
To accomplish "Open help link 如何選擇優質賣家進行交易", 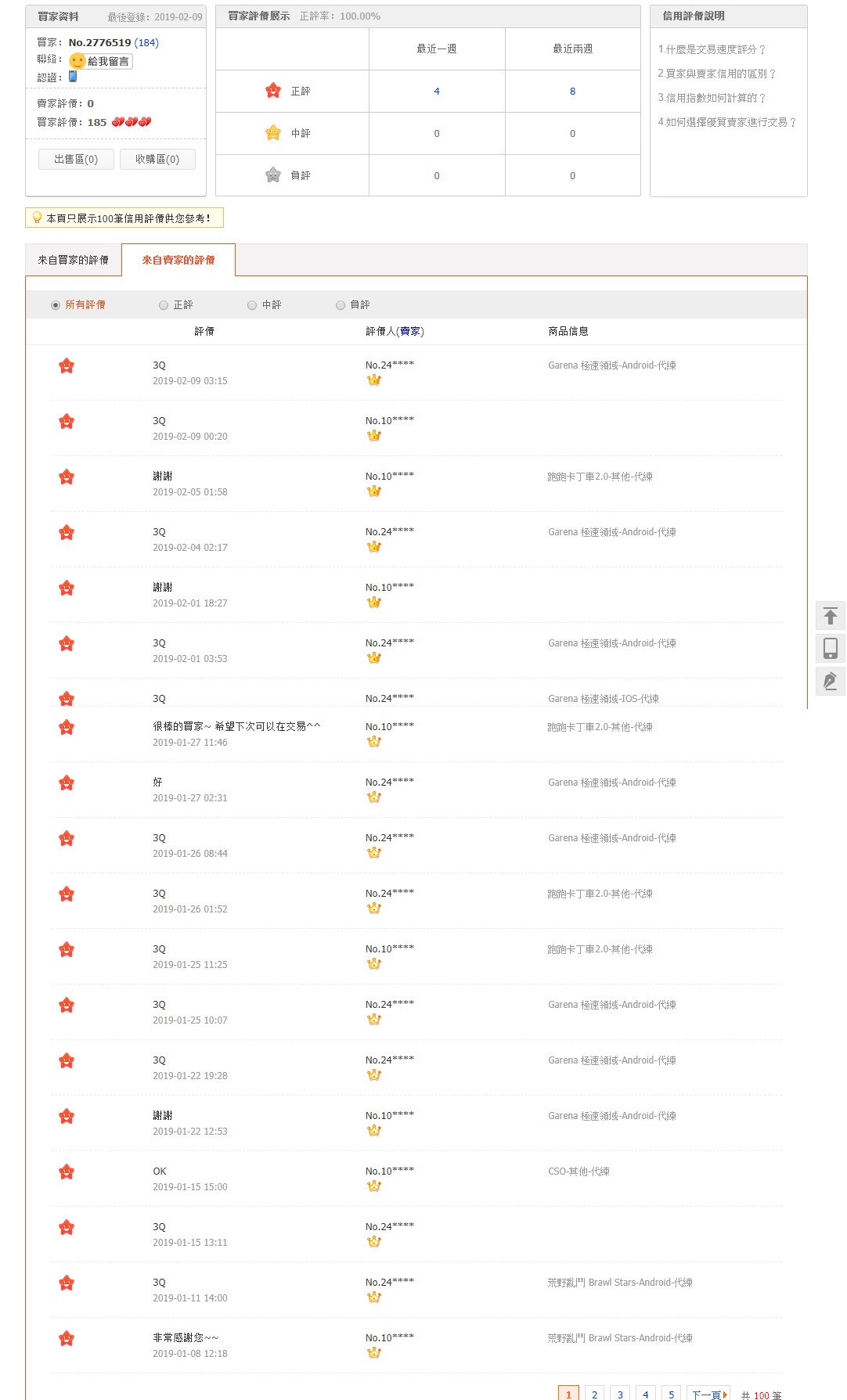I will [x=727, y=122].
